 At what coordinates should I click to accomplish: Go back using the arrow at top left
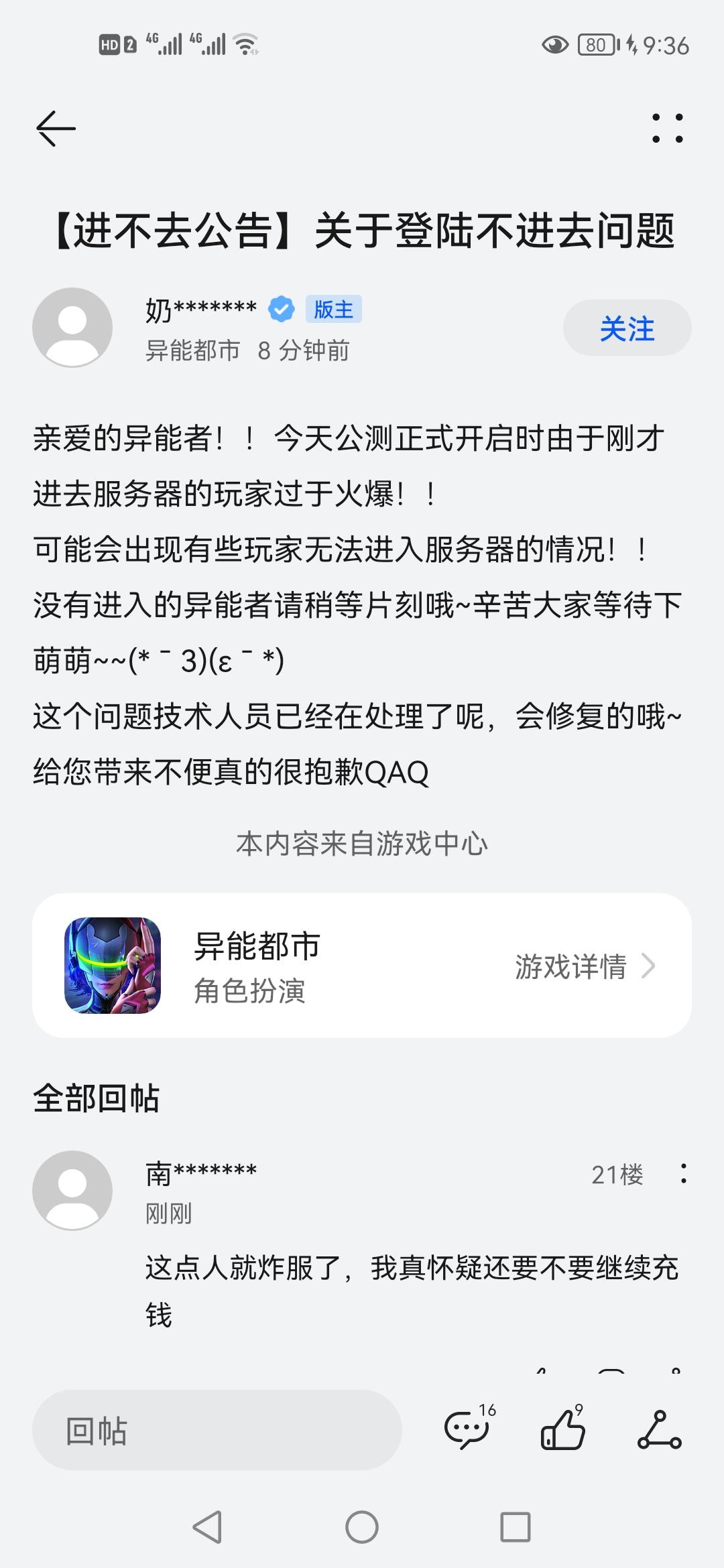tap(56, 127)
